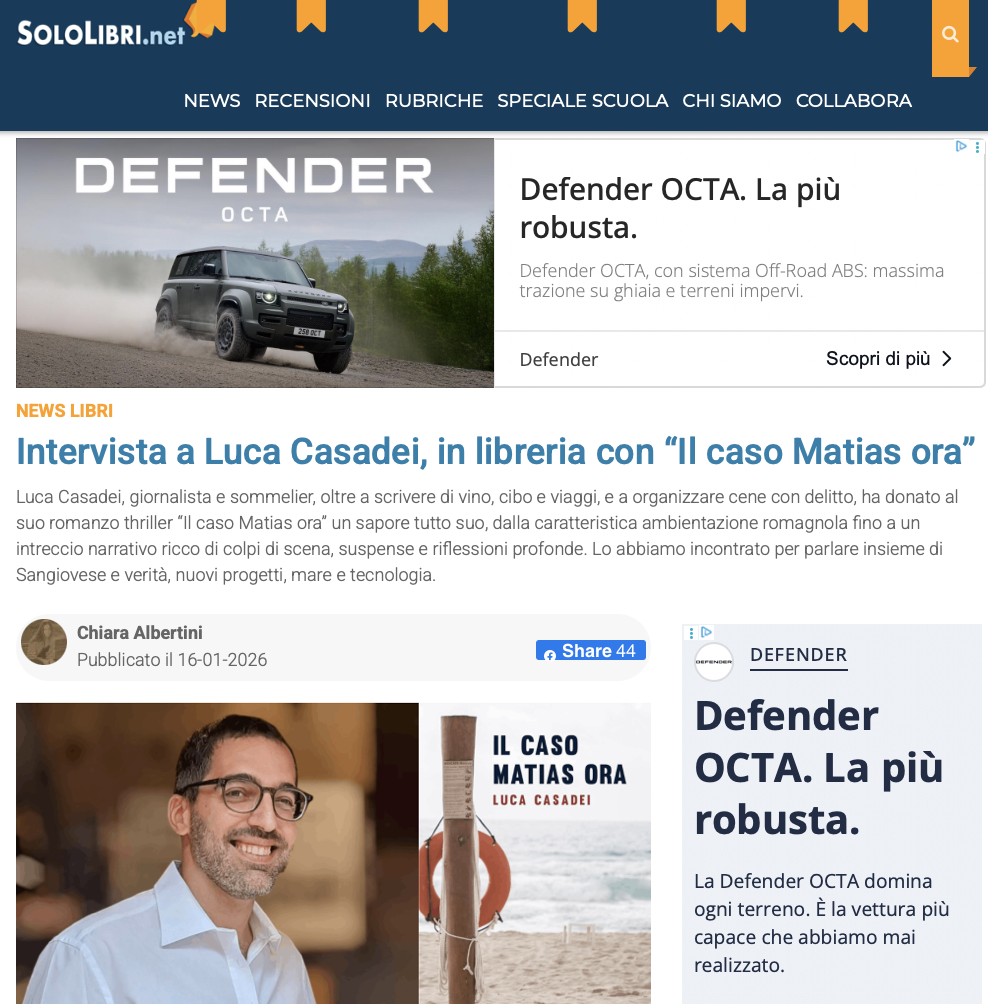
Task: Open the search icon in the header
Action: (950, 35)
